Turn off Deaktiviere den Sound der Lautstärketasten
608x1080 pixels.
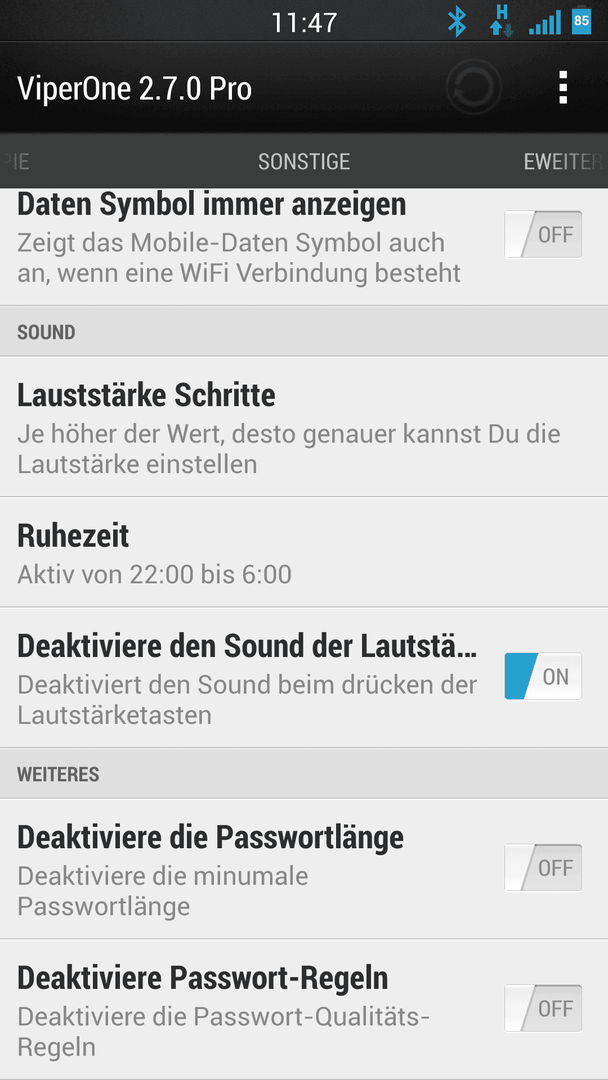click(x=543, y=676)
